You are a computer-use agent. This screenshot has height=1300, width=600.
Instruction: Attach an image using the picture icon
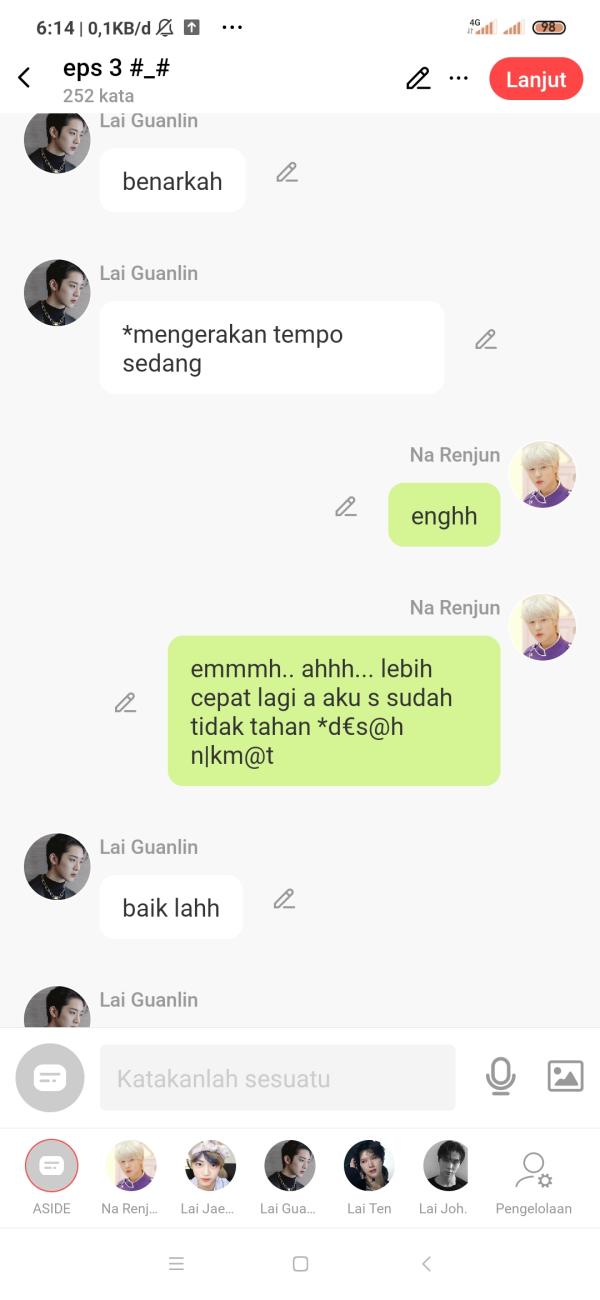click(x=565, y=1076)
